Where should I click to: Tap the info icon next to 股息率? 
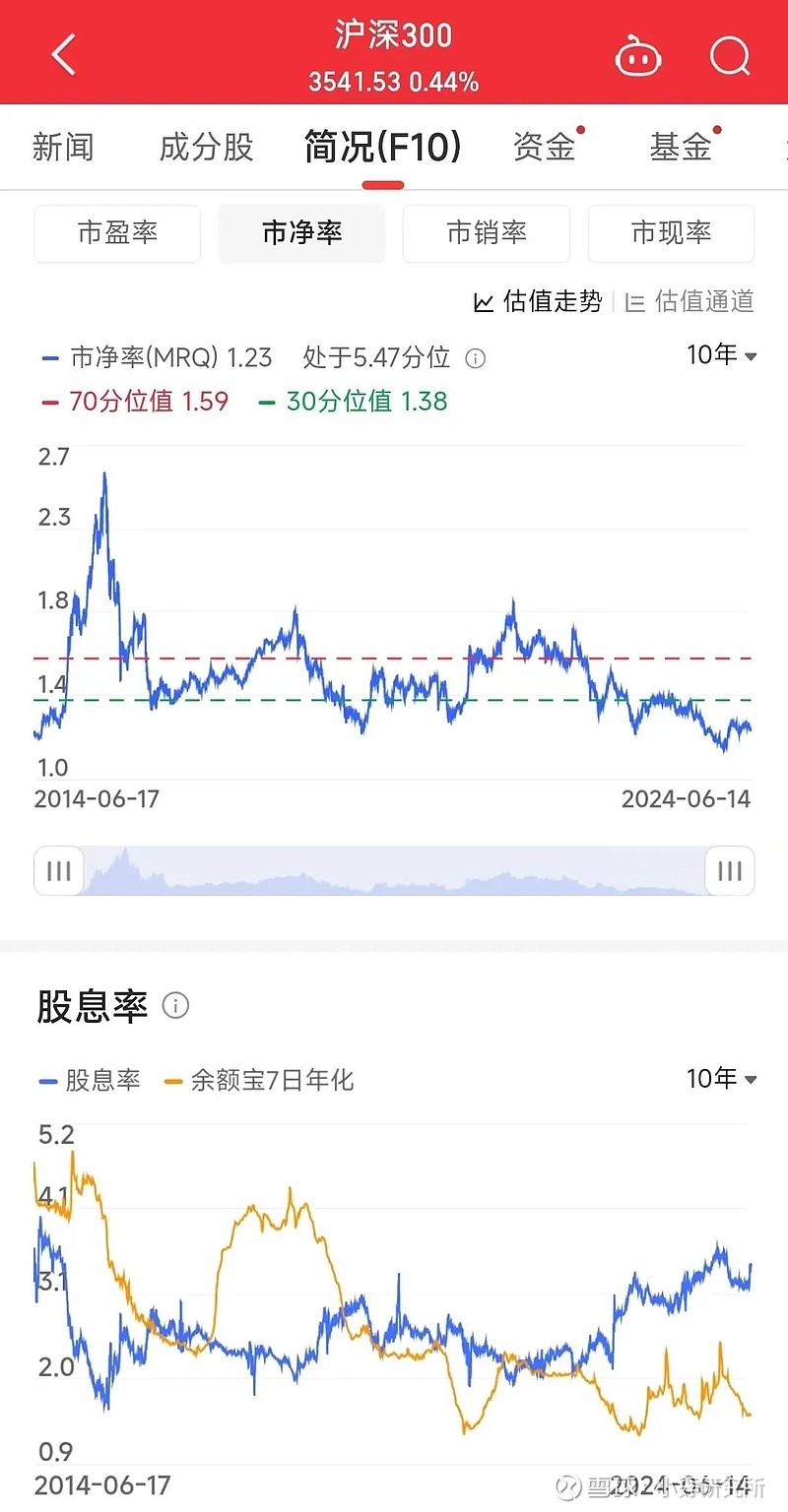click(175, 1006)
